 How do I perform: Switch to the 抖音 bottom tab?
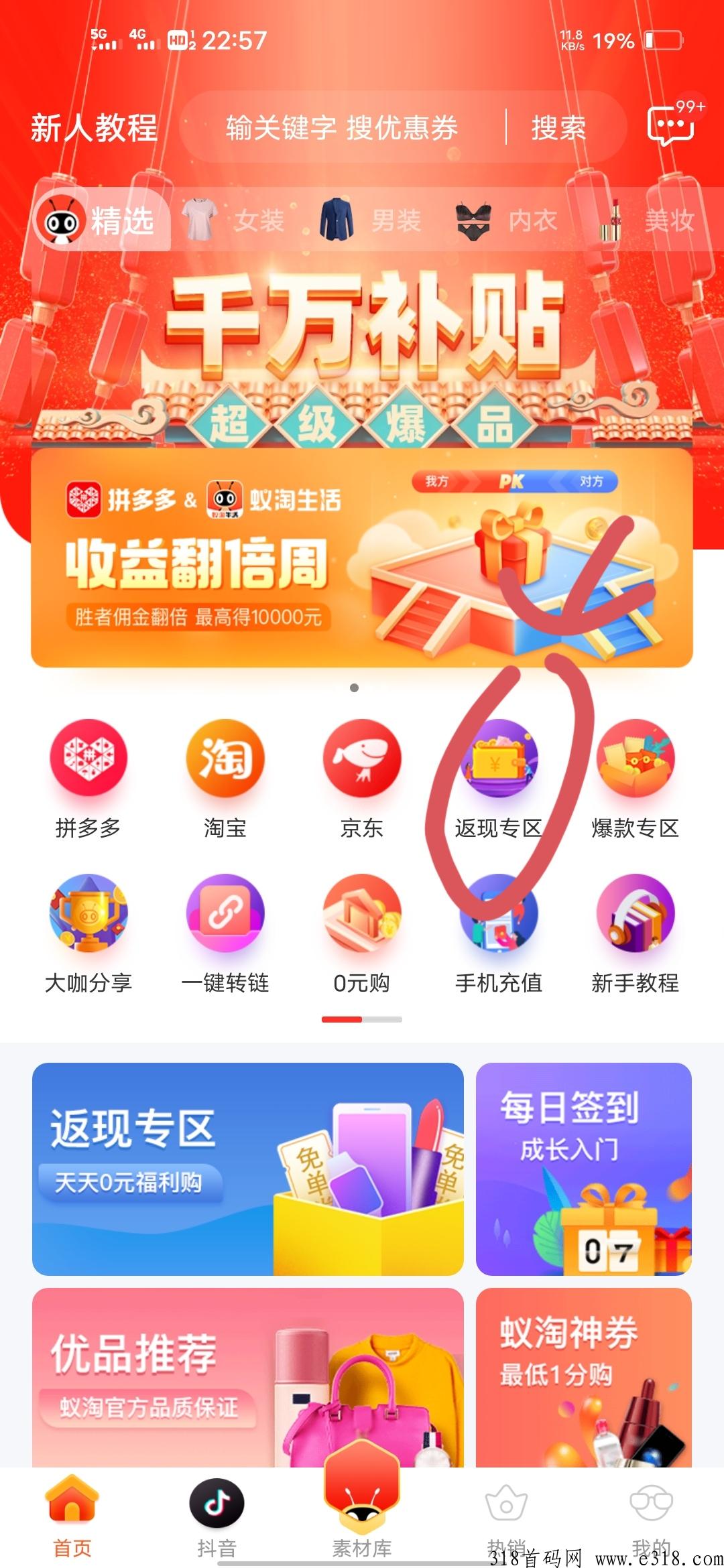click(217, 1518)
